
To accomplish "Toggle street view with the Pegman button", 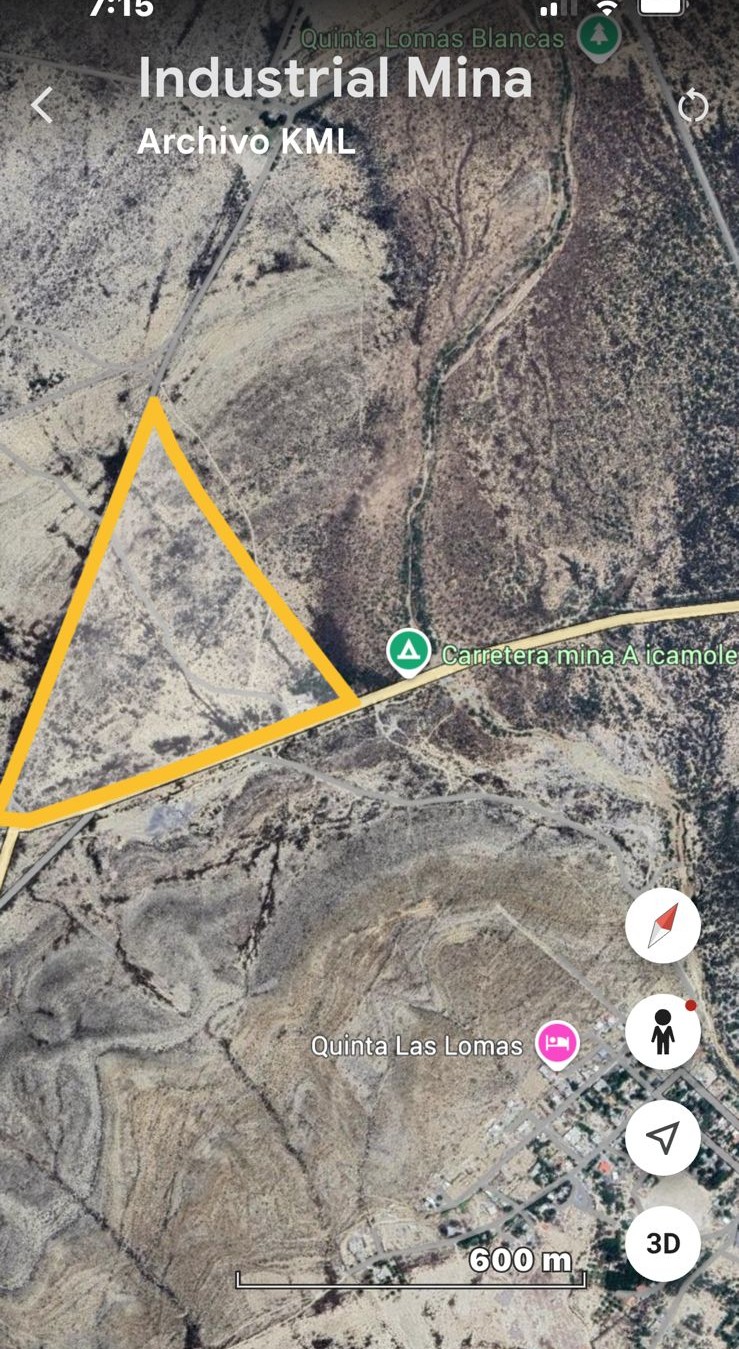I will pyautogui.click(x=662, y=1032).
